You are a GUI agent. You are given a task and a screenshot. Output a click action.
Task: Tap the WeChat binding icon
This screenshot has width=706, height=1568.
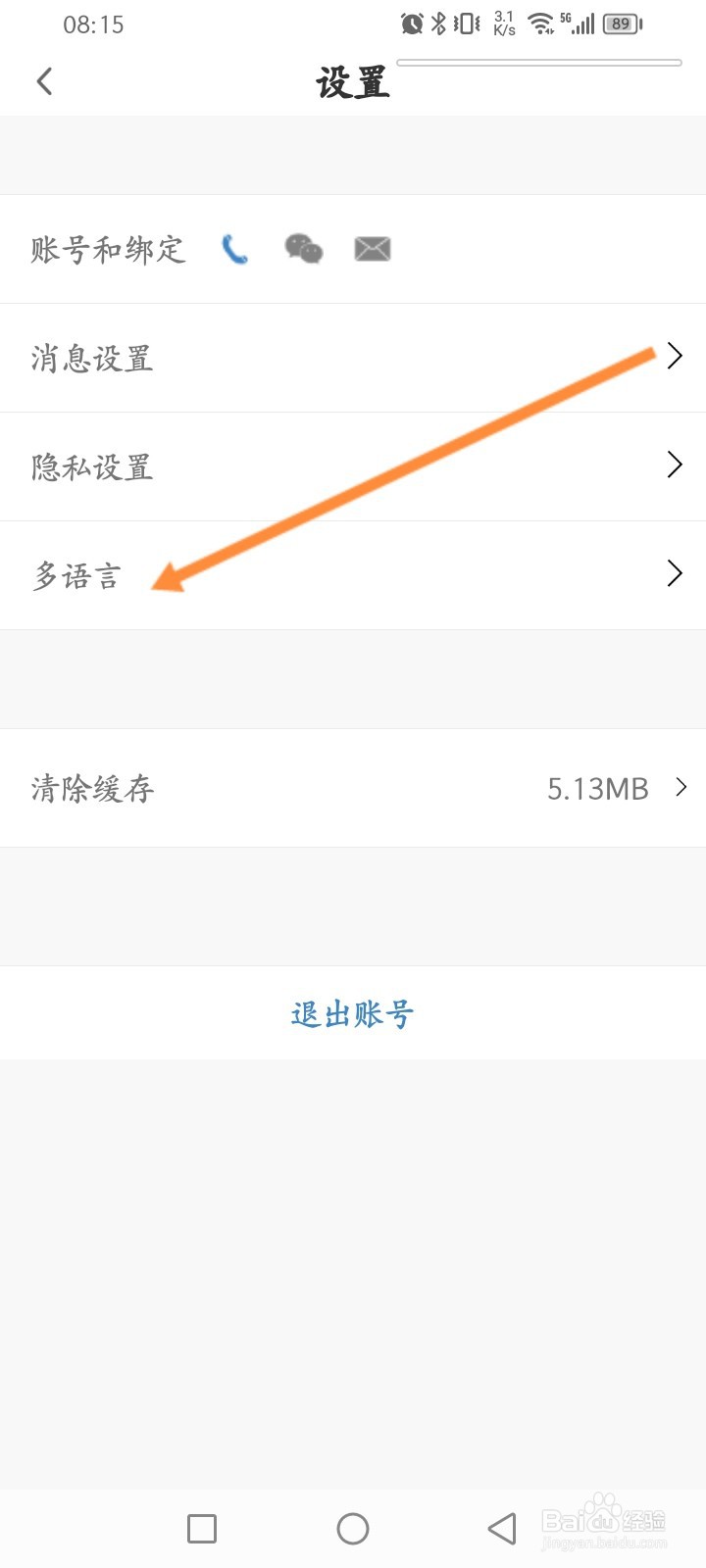coord(304,250)
